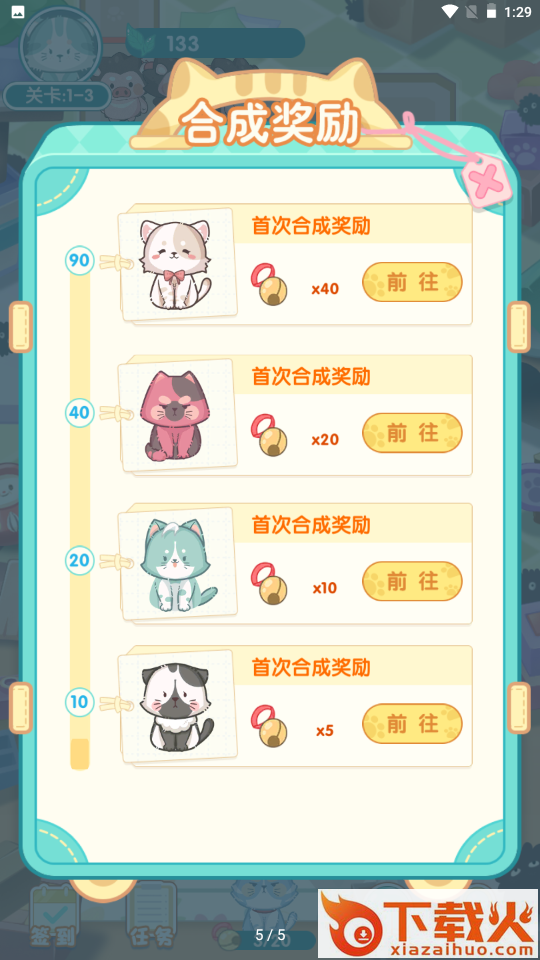Tap 前往 for the x10 bell reward

click(412, 581)
